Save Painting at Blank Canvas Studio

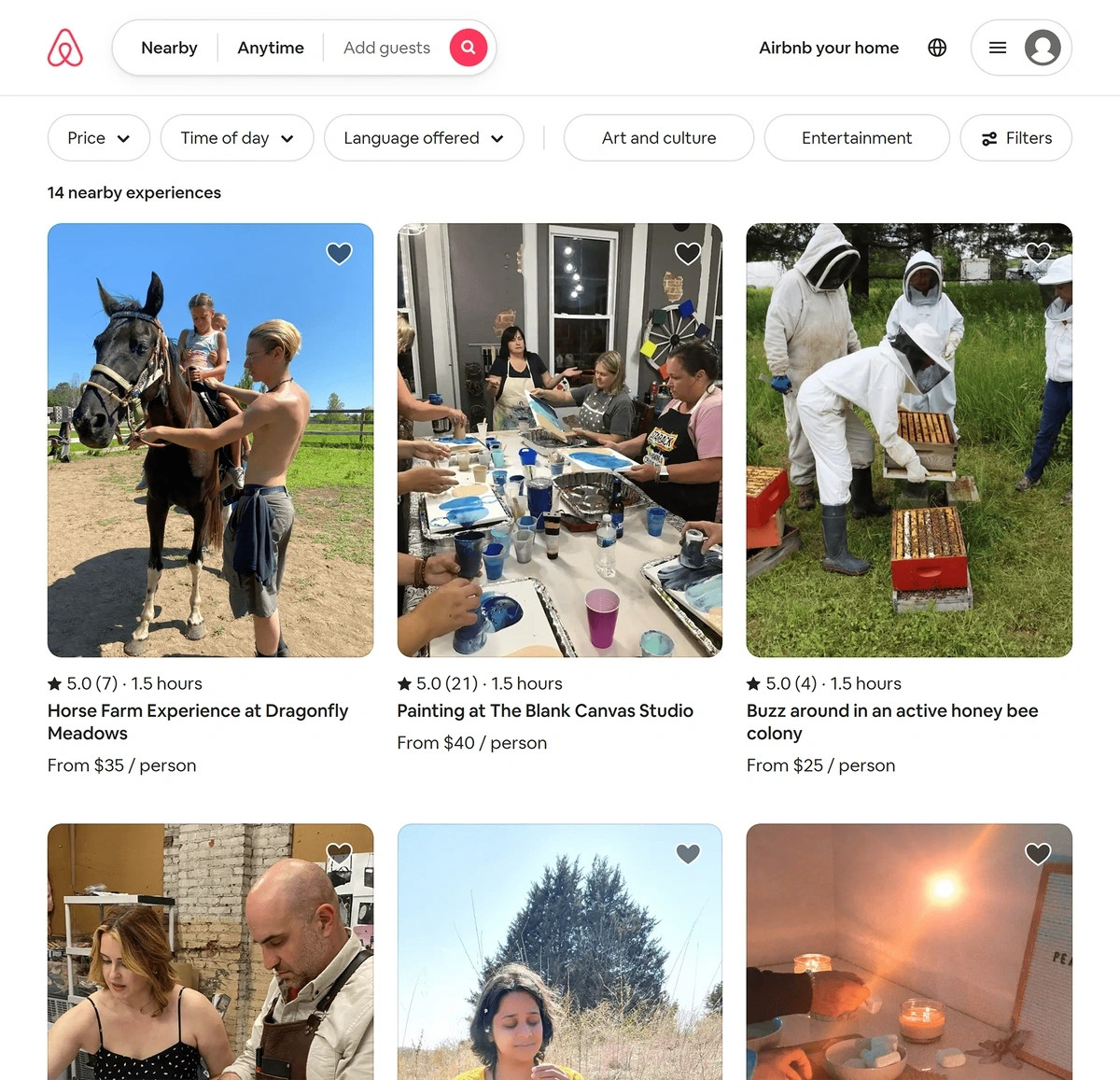688,253
